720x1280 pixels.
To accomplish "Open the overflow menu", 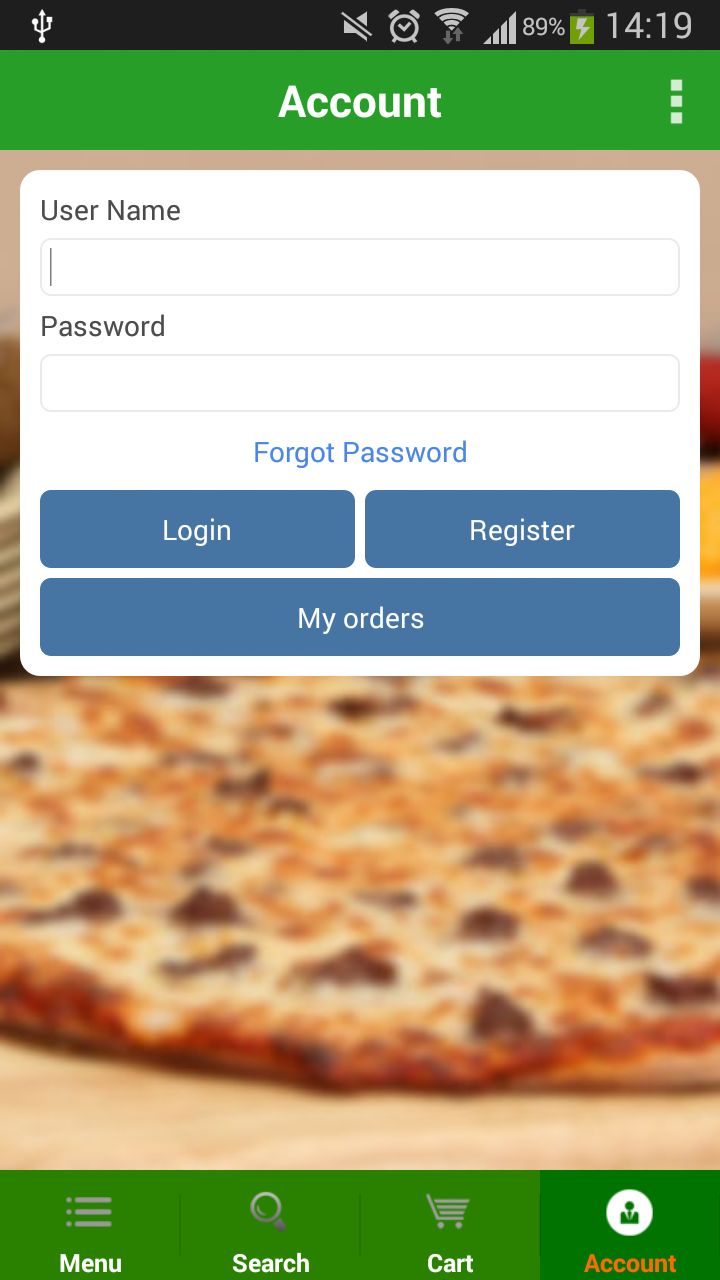I will point(676,102).
